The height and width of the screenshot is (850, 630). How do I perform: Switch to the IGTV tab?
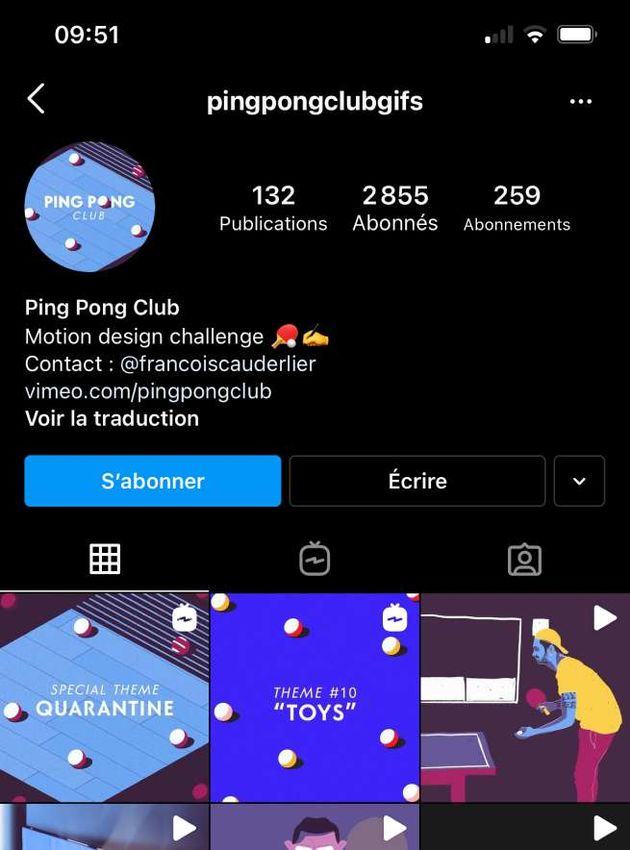point(315,559)
